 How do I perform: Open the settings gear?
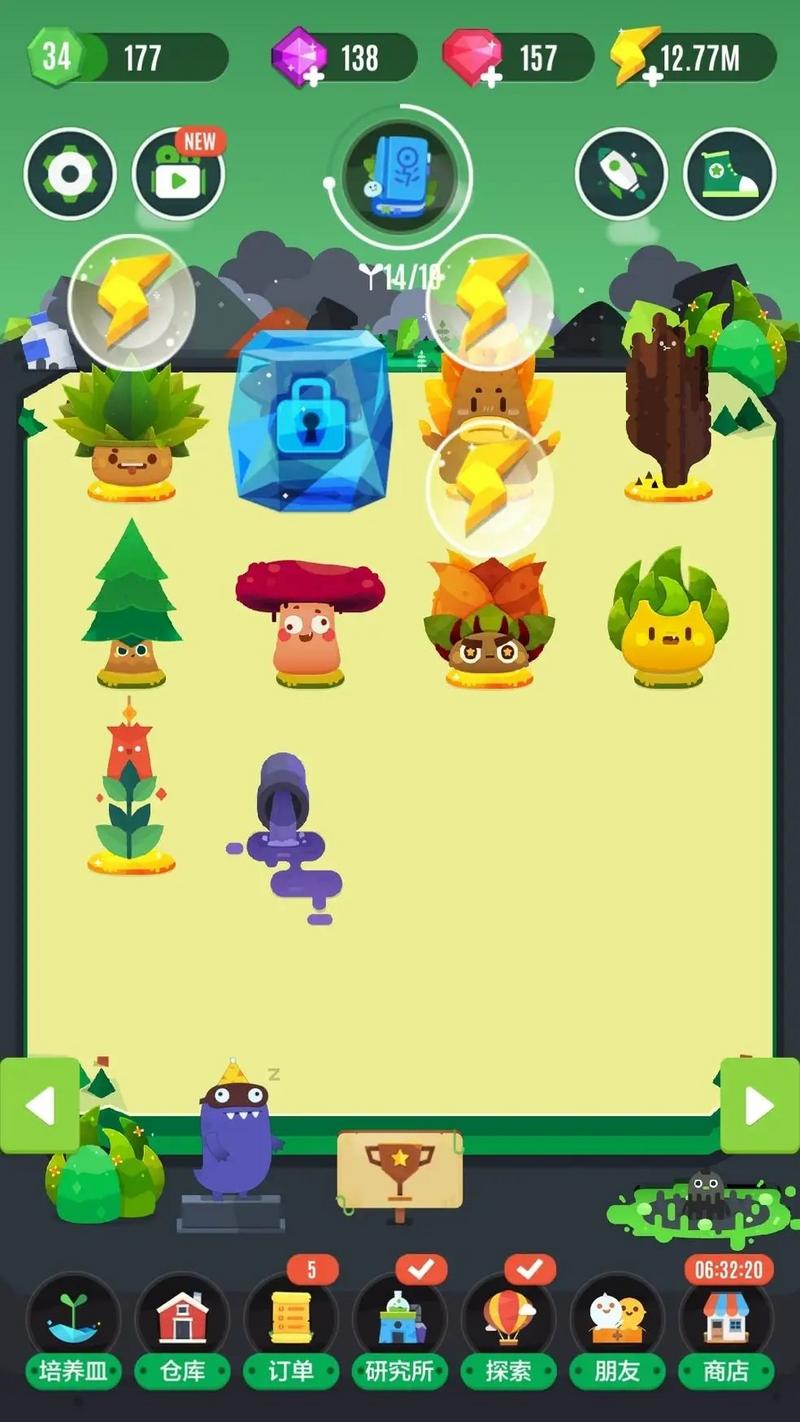(x=69, y=175)
